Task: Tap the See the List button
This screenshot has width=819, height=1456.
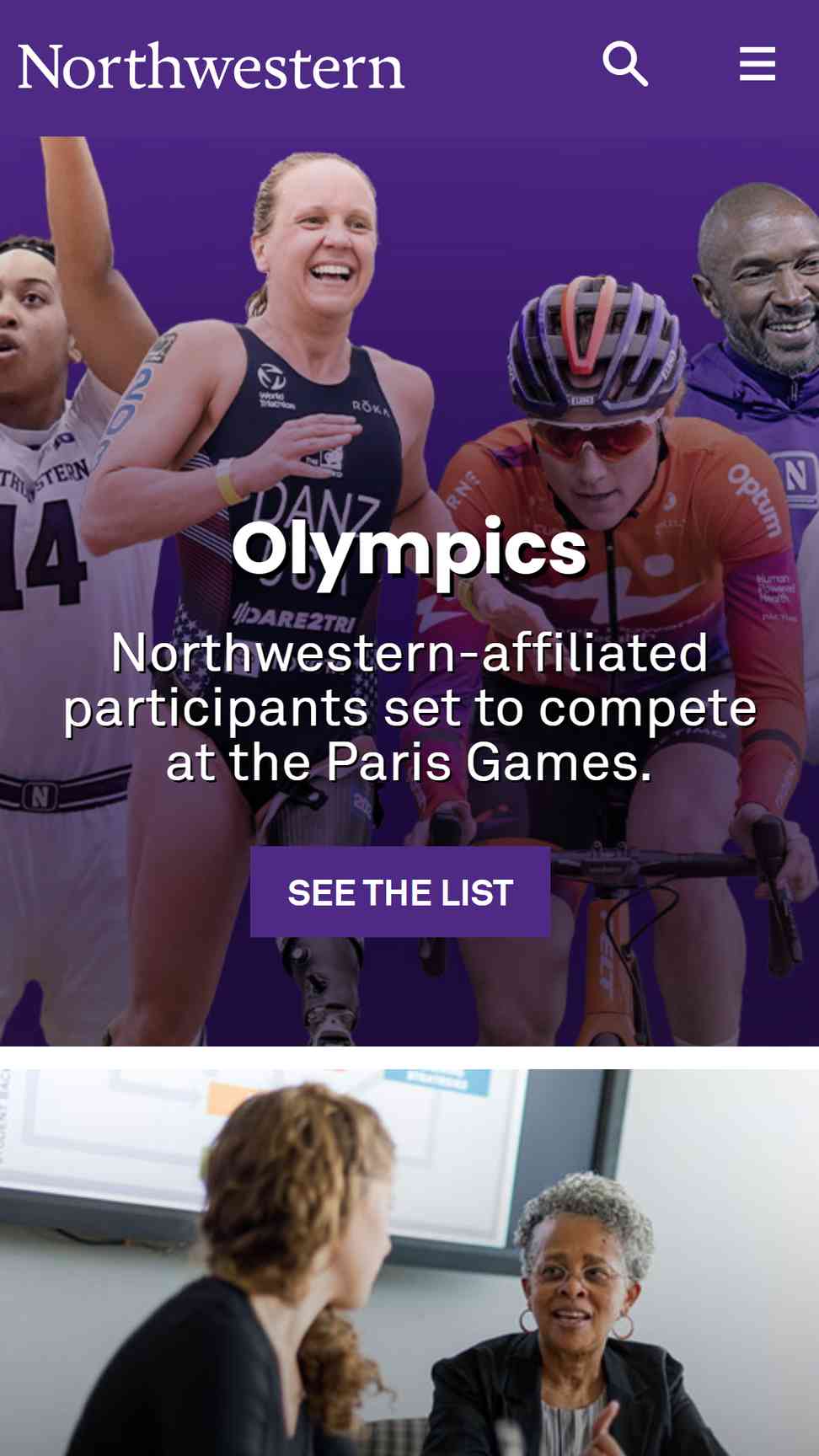Action: [400, 892]
